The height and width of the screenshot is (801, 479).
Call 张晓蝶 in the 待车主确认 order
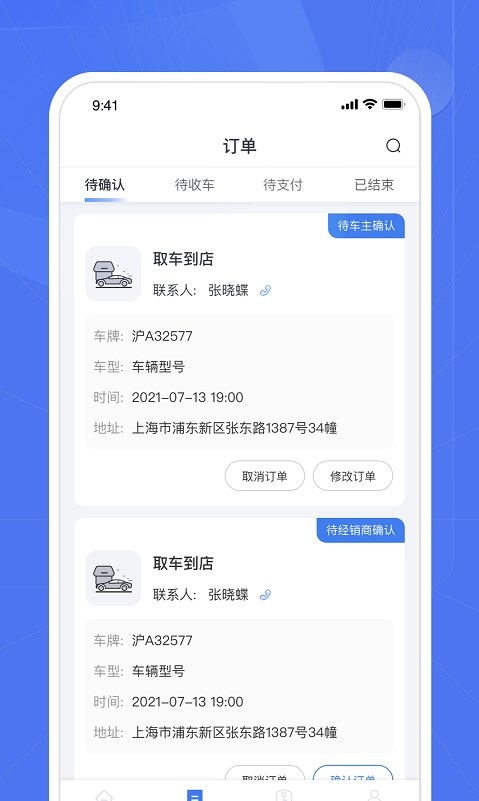point(265,291)
